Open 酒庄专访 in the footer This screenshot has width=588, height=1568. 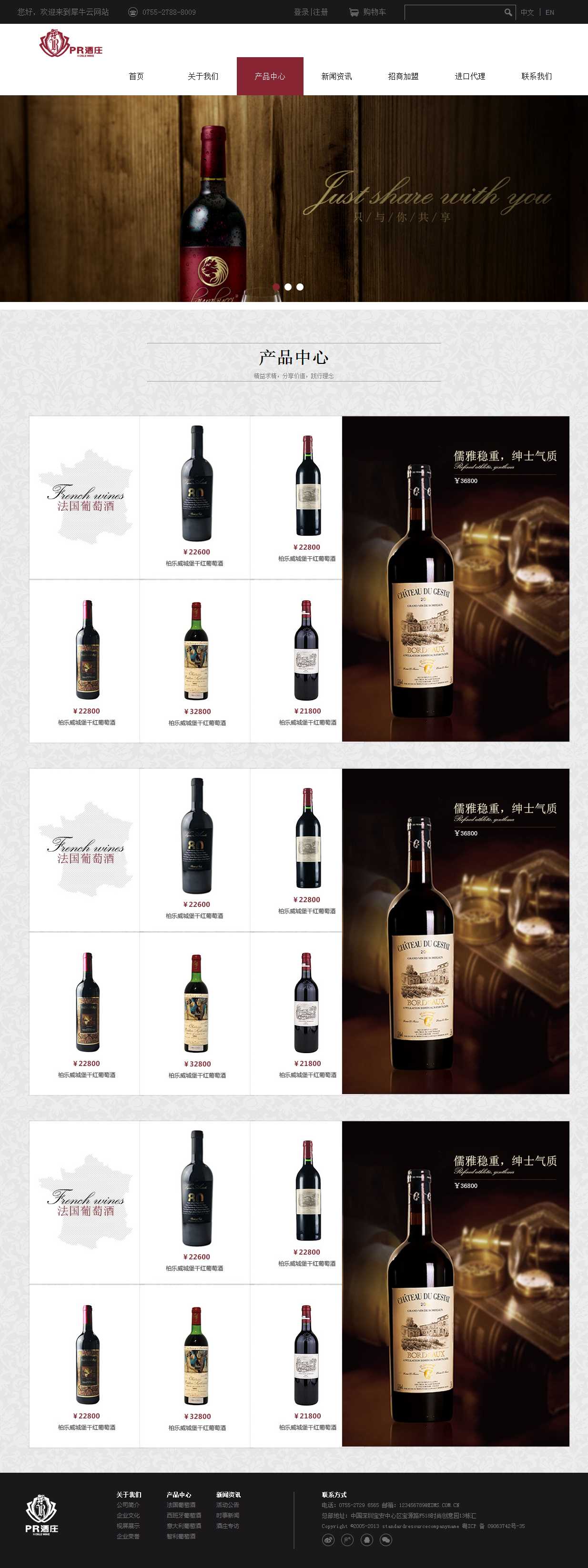227,1526
